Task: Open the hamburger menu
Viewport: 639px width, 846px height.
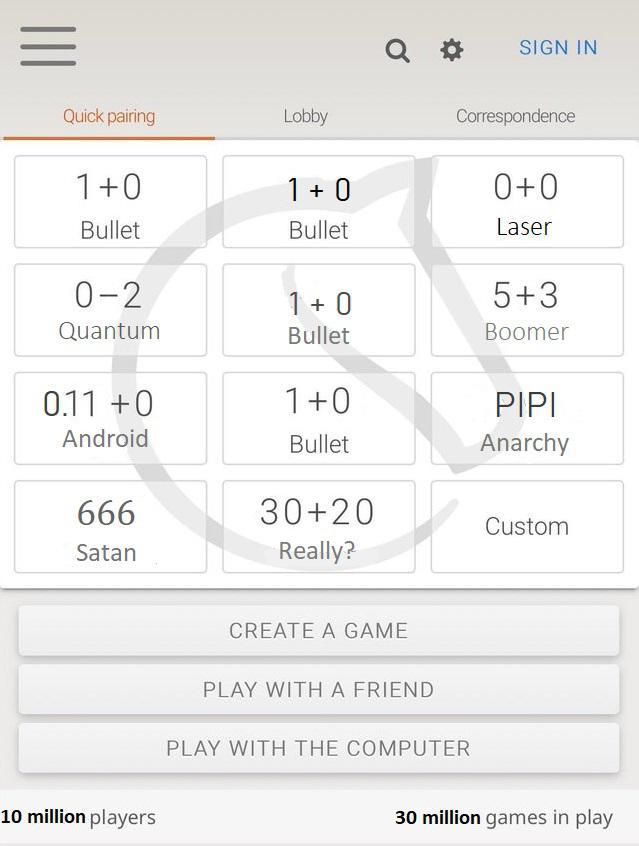Action: (x=48, y=47)
